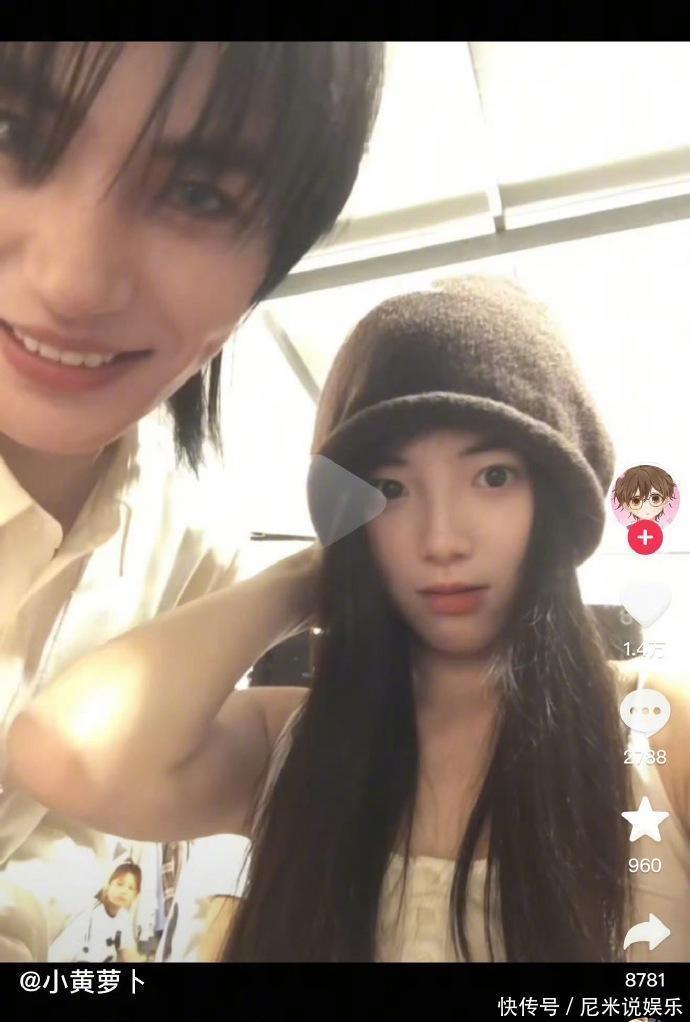Open the comments with the speech bubble icon
Viewport: 690px width, 1022px height.
645,712
